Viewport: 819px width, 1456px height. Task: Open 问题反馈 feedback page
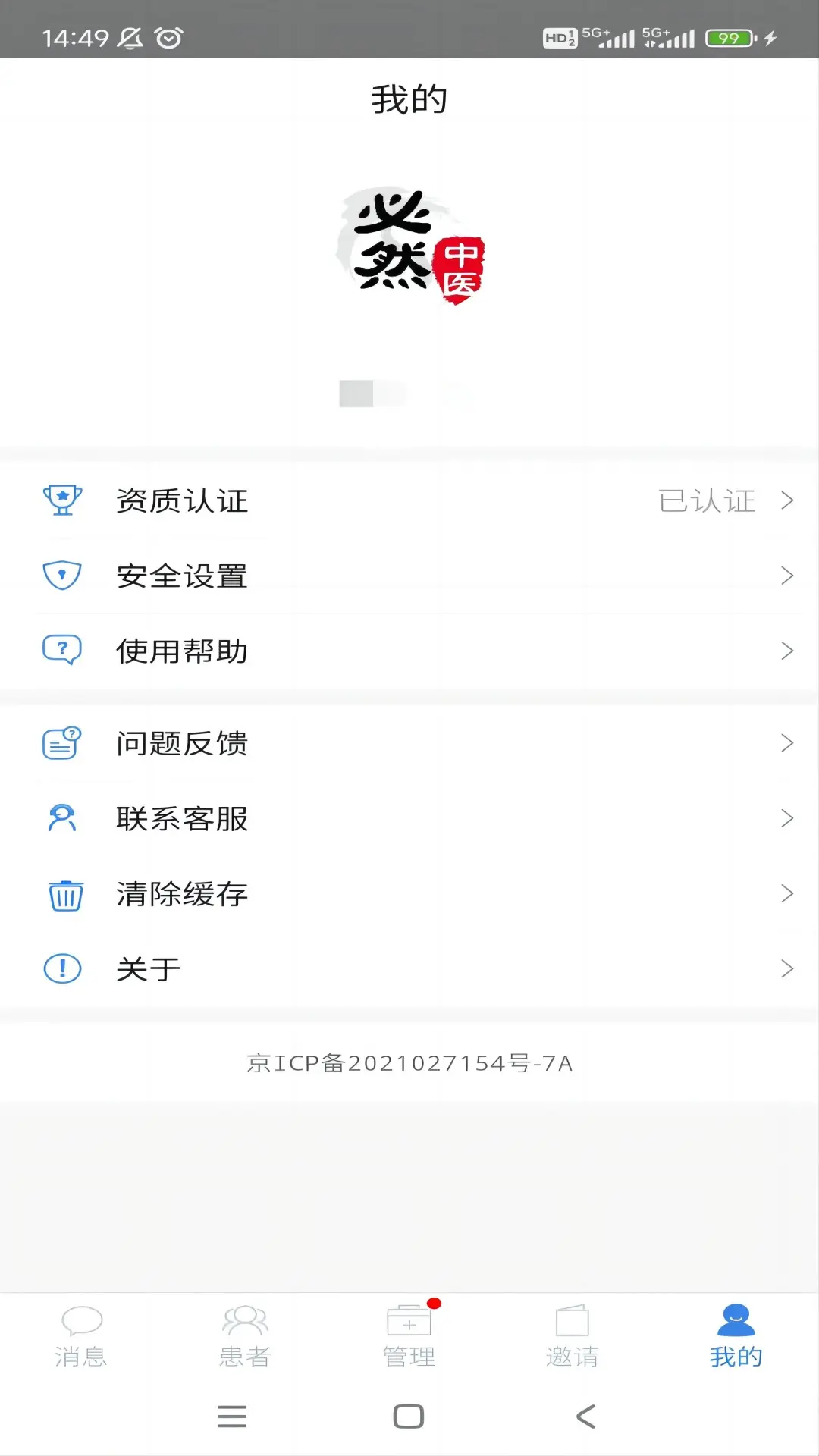[x=409, y=743]
